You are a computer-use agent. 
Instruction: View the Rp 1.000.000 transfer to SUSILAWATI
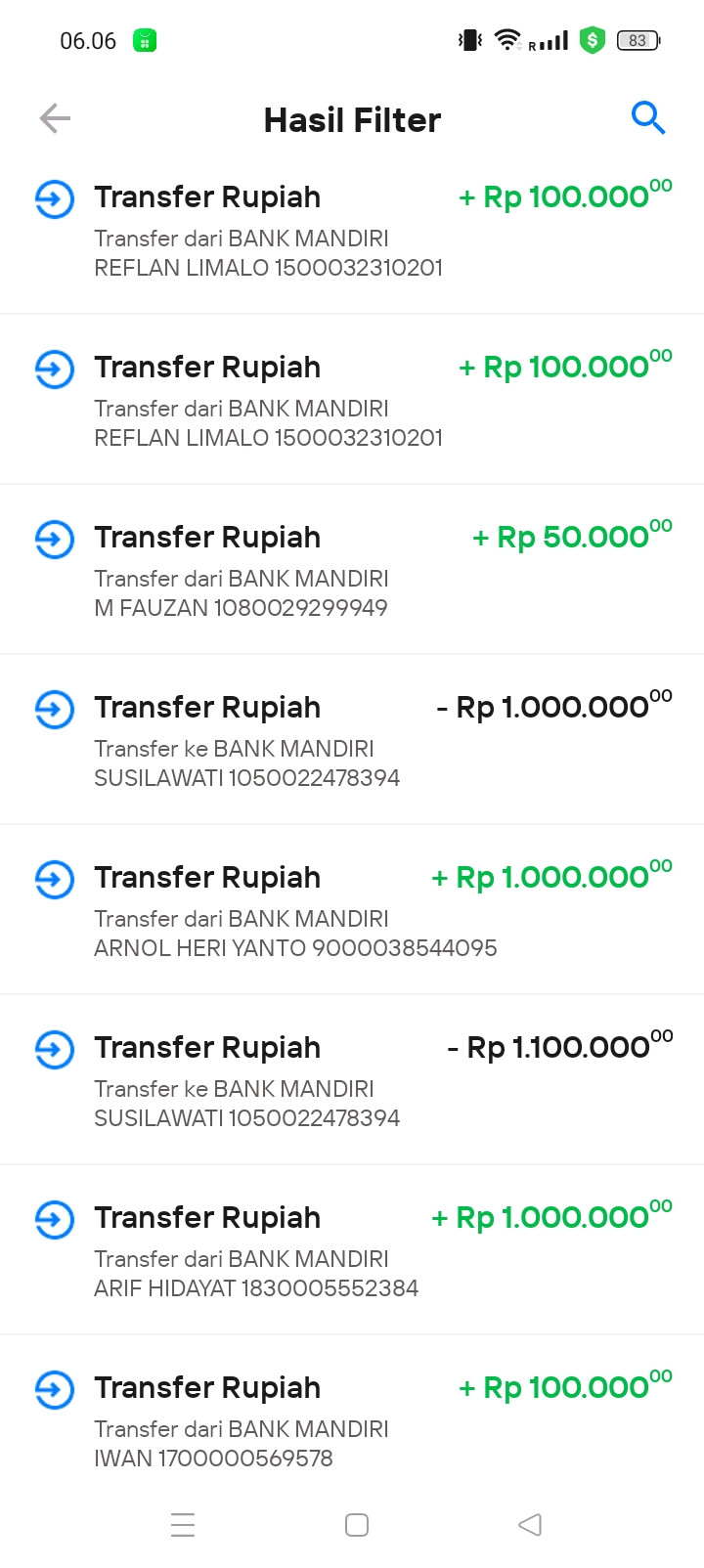coord(352,740)
